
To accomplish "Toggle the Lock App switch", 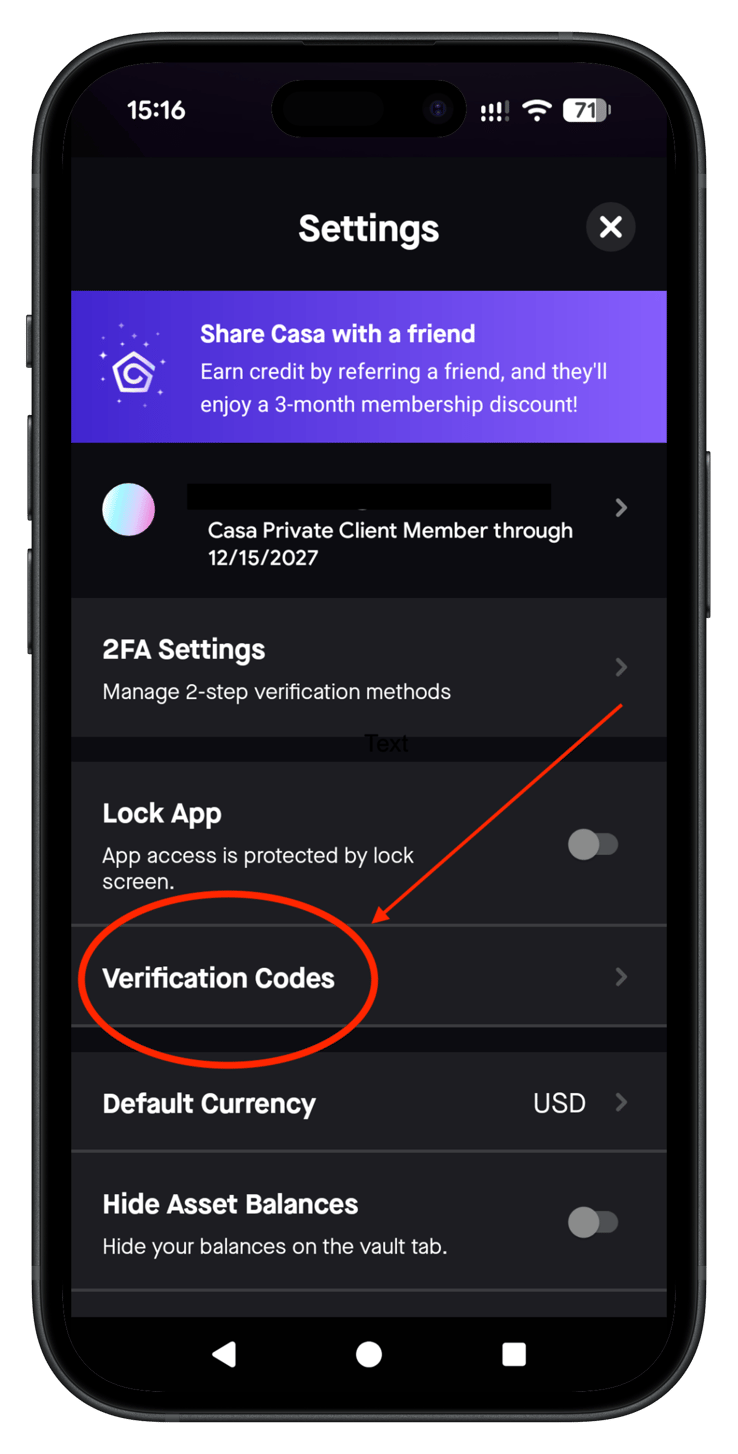I will click(593, 844).
